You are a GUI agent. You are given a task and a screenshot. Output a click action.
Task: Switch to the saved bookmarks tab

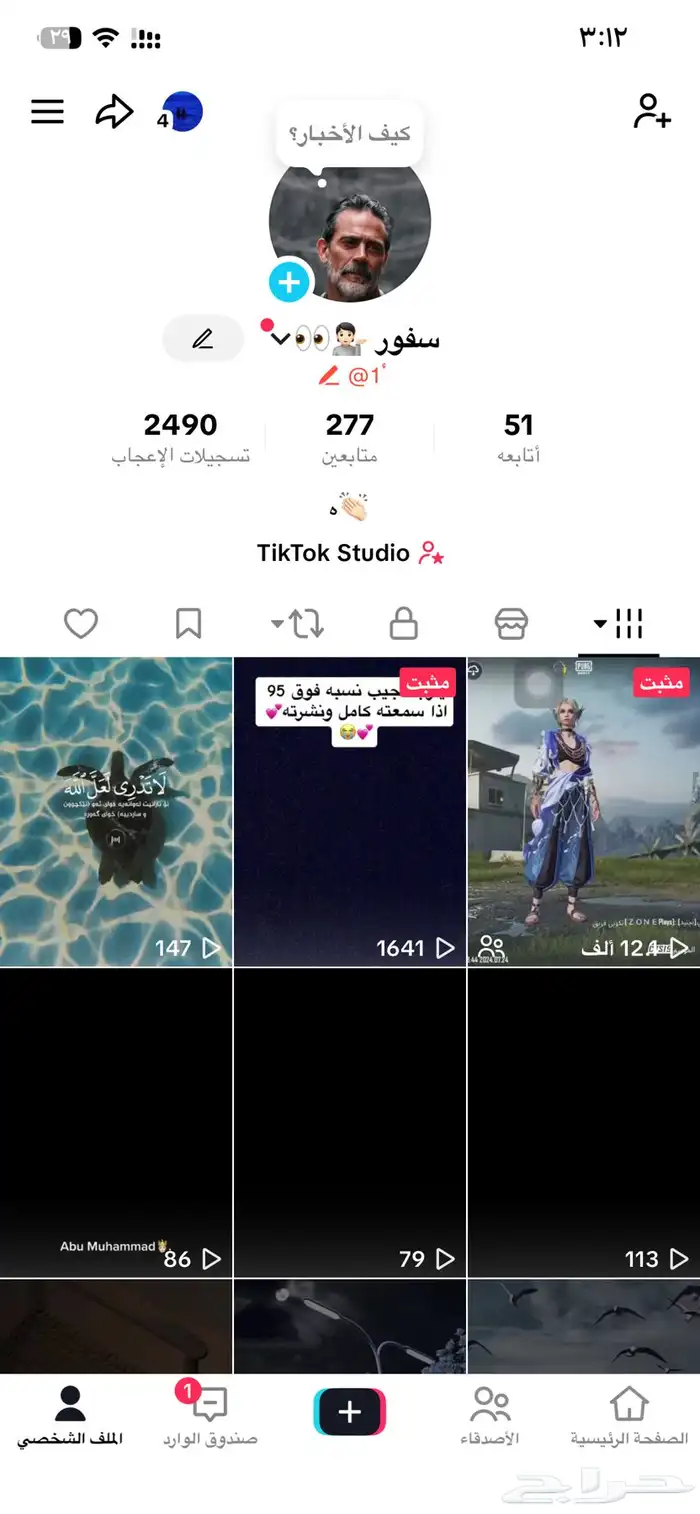coord(188,624)
